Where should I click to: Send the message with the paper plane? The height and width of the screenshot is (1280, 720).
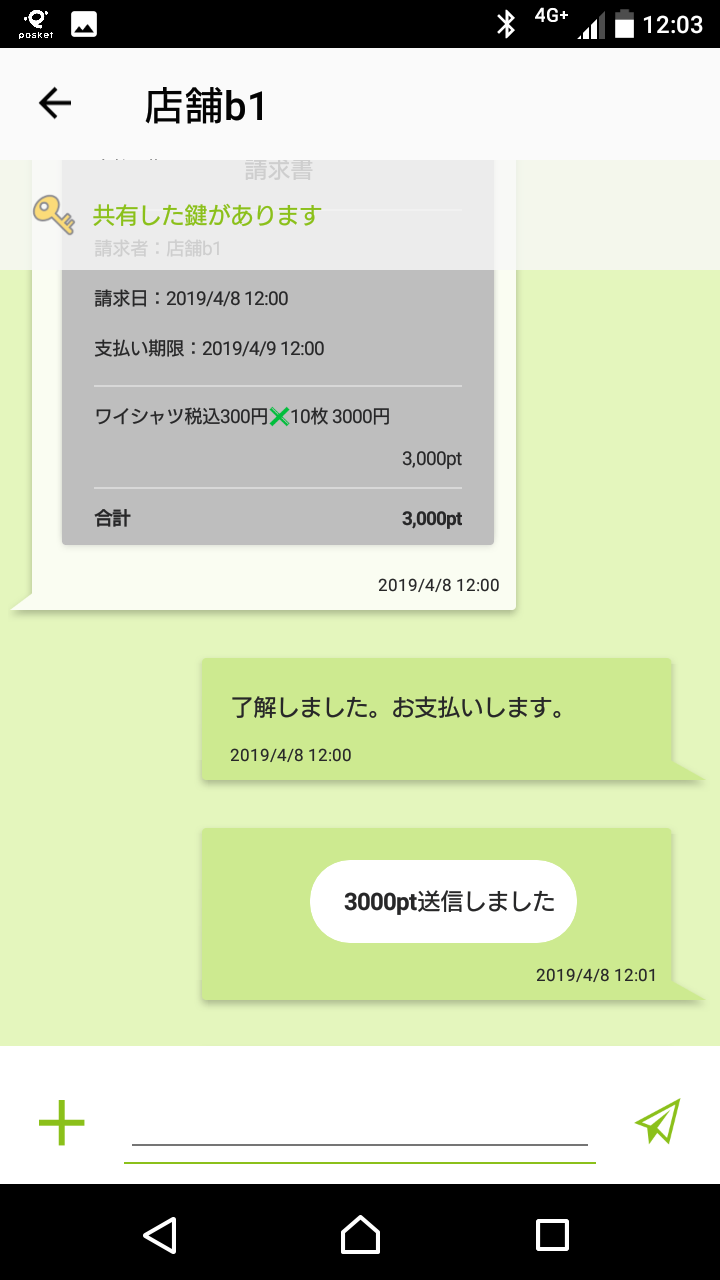tap(657, 1122)
